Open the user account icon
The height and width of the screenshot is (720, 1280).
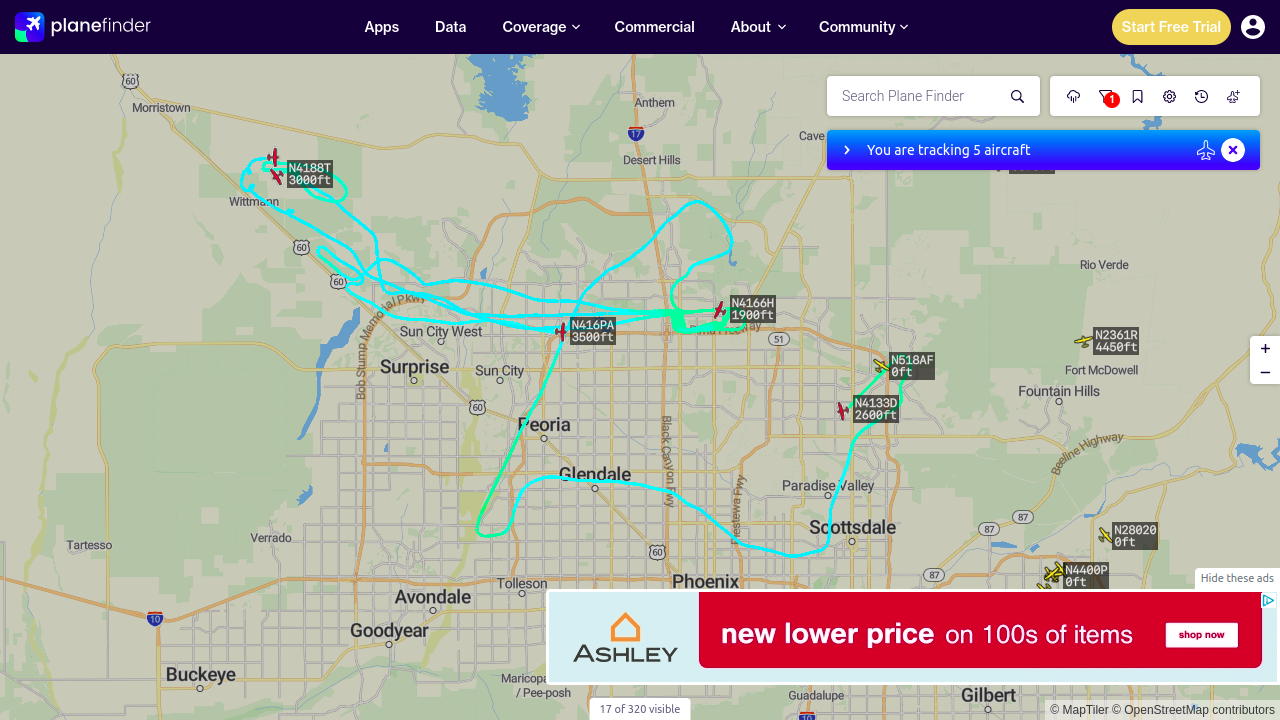click(1253, 27)
